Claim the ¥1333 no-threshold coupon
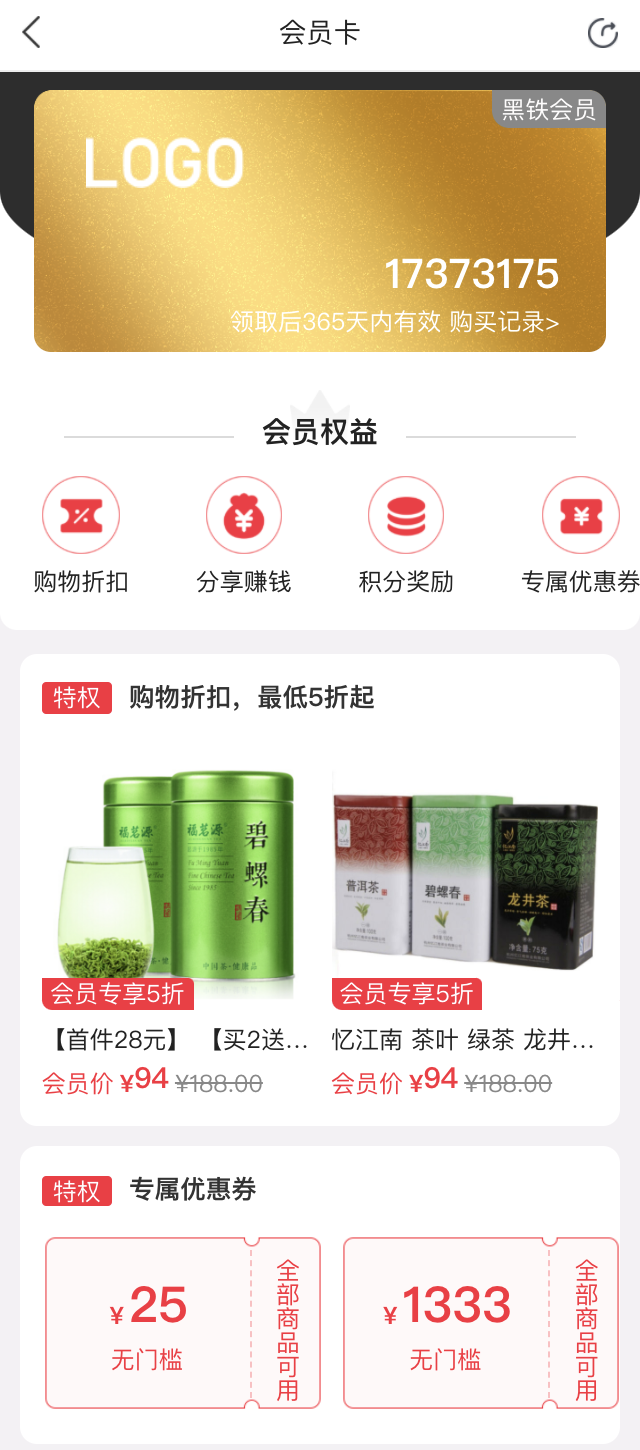The width and height of the screenshot is (640, 1450). 481,1323
